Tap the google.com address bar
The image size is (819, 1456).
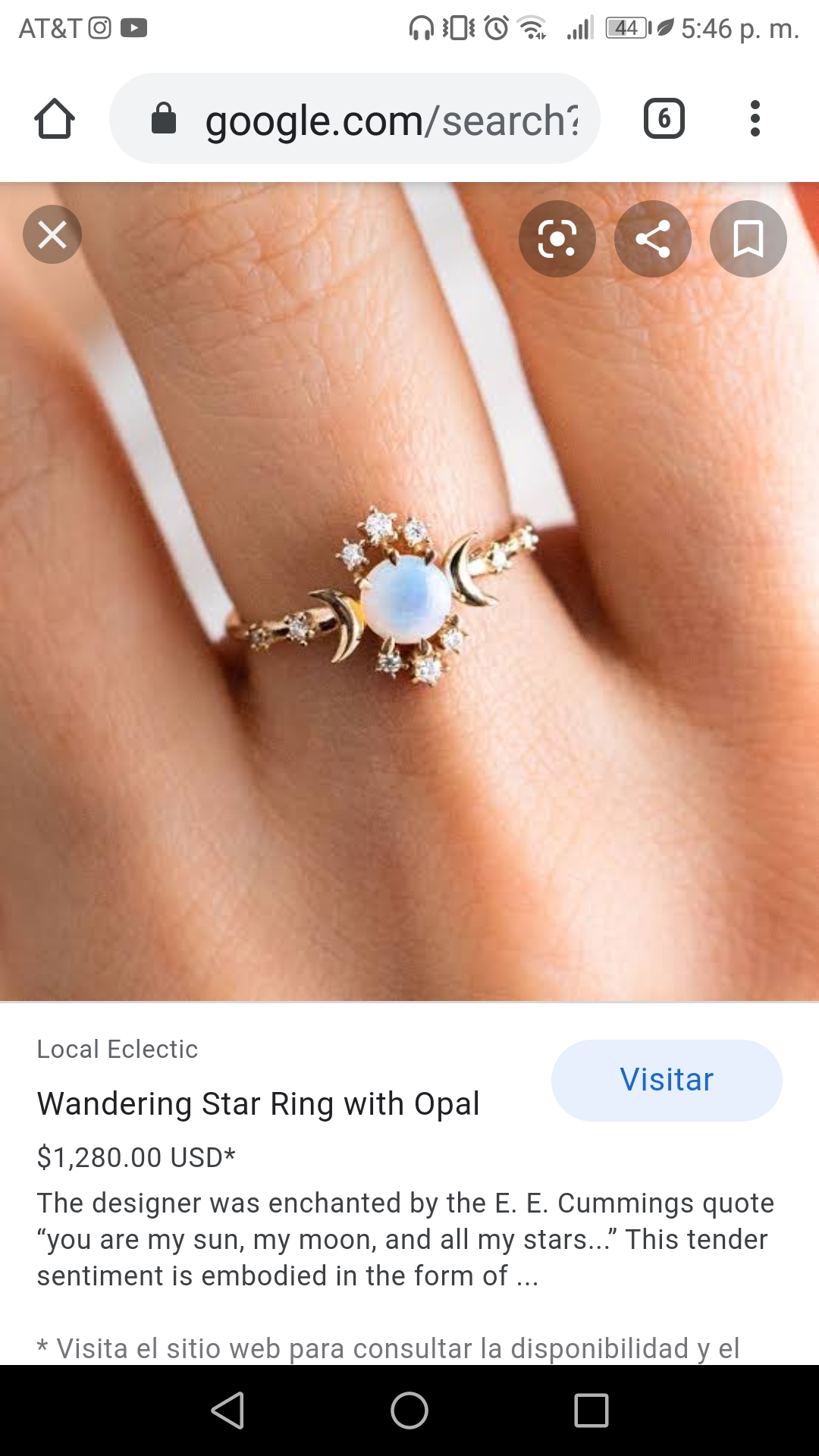click(355, 119)
